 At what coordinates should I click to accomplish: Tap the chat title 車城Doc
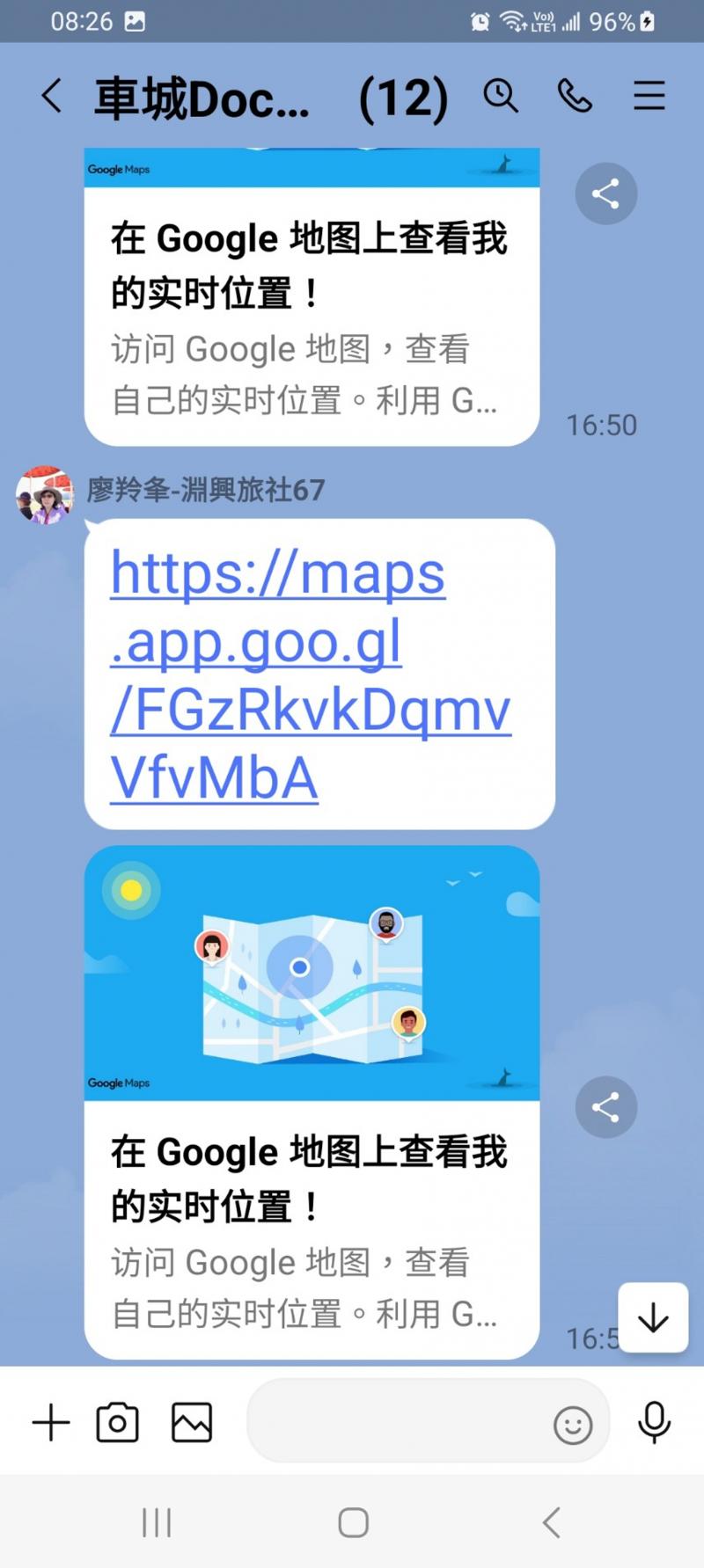coord(201,97)
